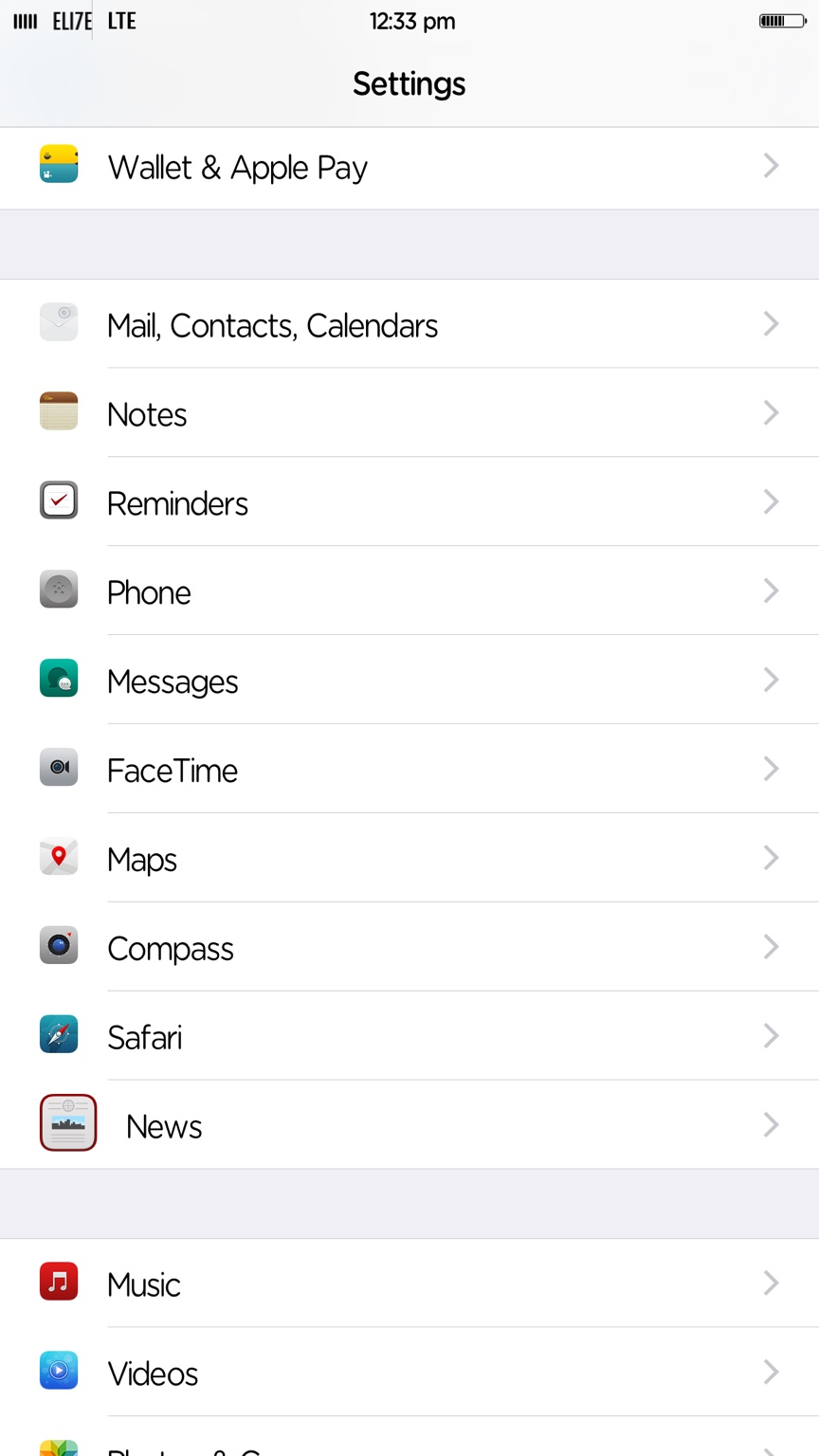Tap the Maps settings row
This screenshot has width=819, height=1456.
pyautogui.click(x=409, y=859)
